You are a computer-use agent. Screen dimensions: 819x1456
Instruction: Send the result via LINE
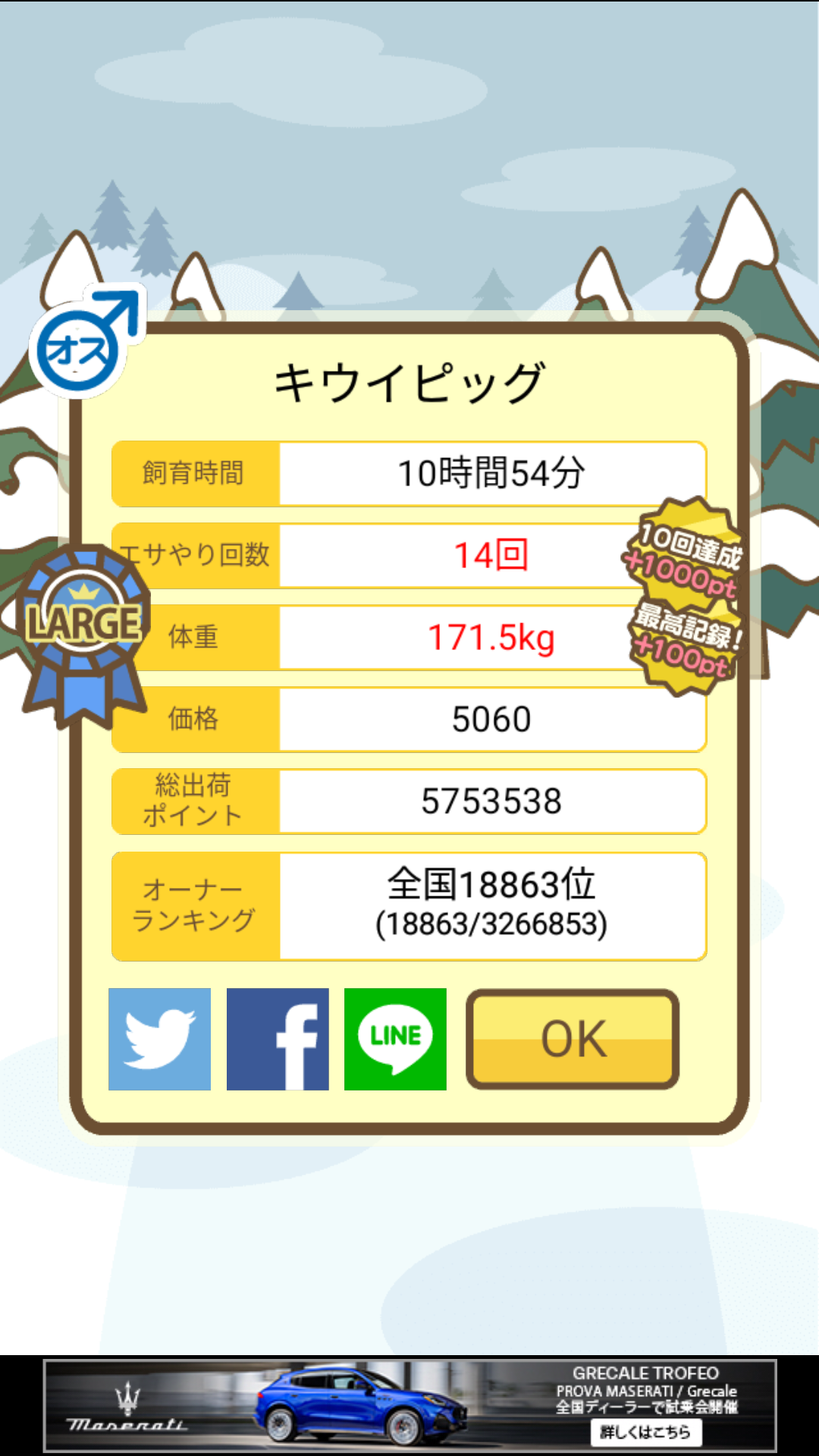(395, 1039)
